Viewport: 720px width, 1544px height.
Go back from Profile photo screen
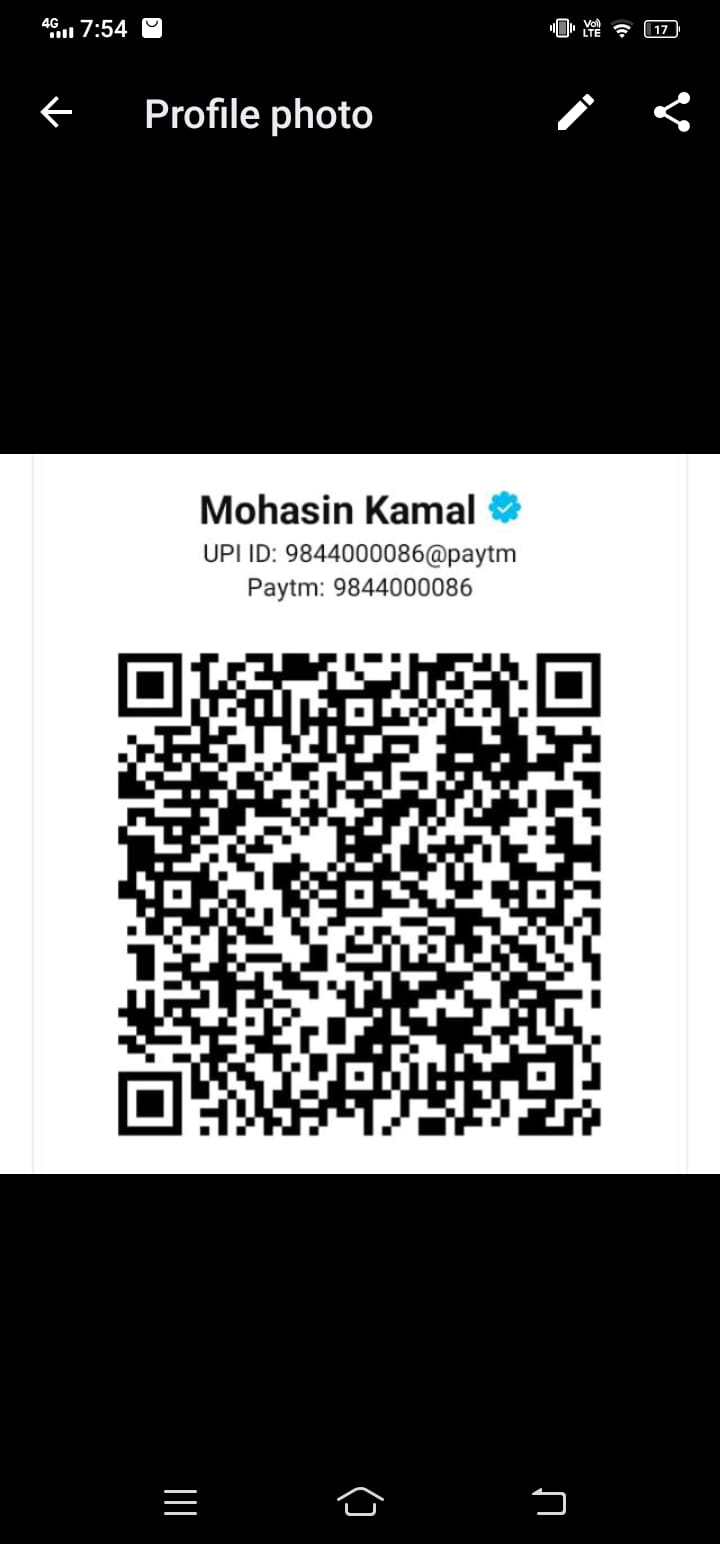tap(57, 113)
